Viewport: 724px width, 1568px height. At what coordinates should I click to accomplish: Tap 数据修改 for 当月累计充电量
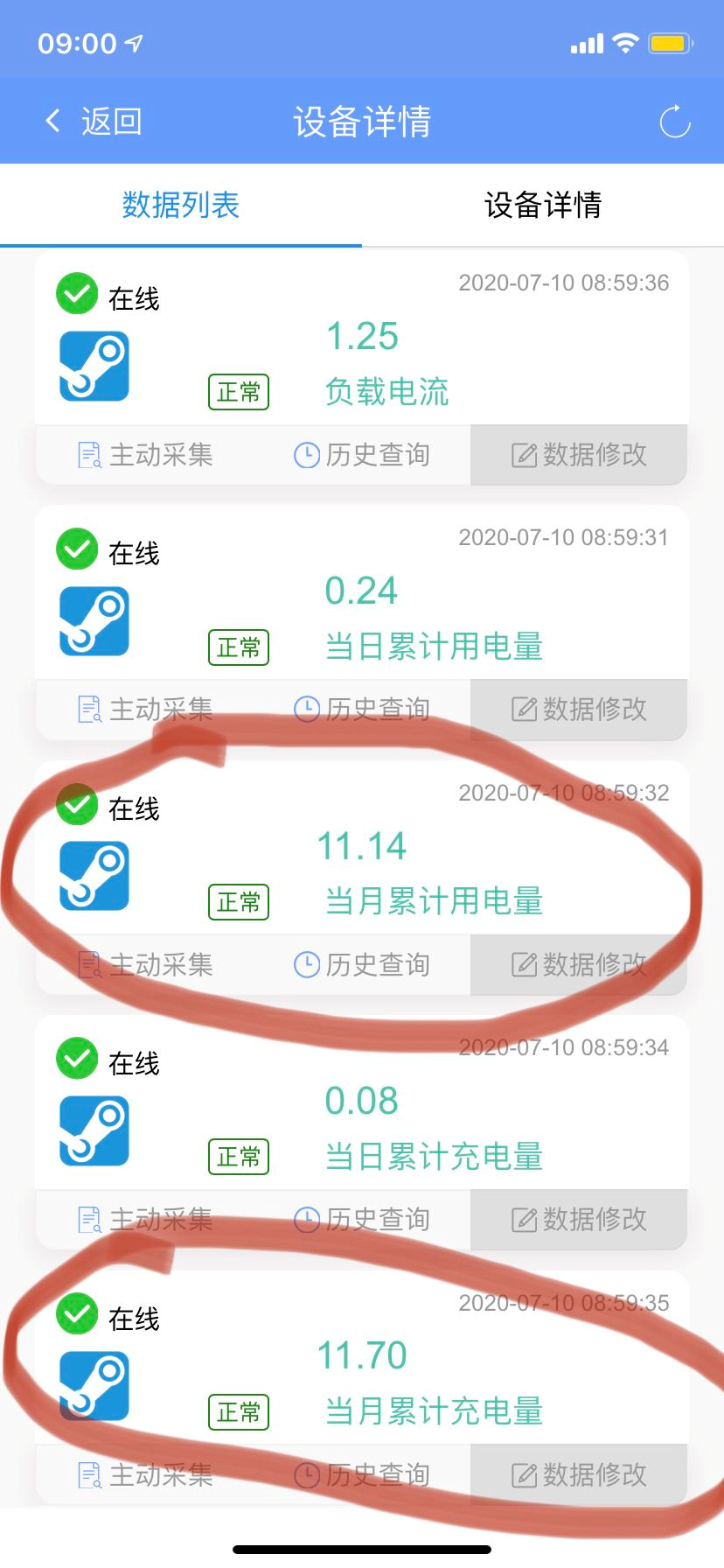tap(579, 1474)
